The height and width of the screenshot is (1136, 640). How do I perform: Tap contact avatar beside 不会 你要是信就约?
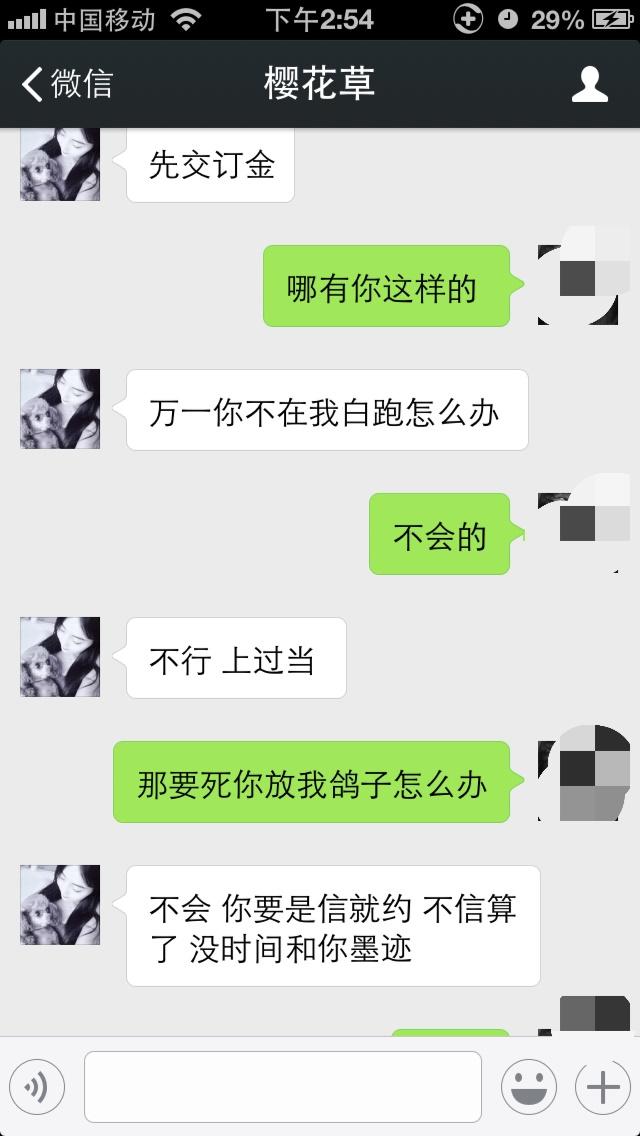[60, 904]
